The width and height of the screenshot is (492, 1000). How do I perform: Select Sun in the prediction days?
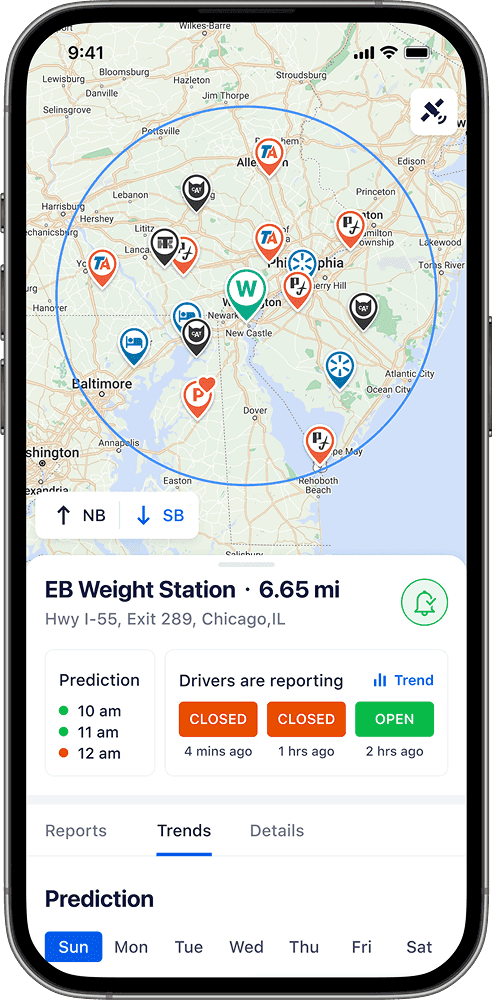click(73, 946)
